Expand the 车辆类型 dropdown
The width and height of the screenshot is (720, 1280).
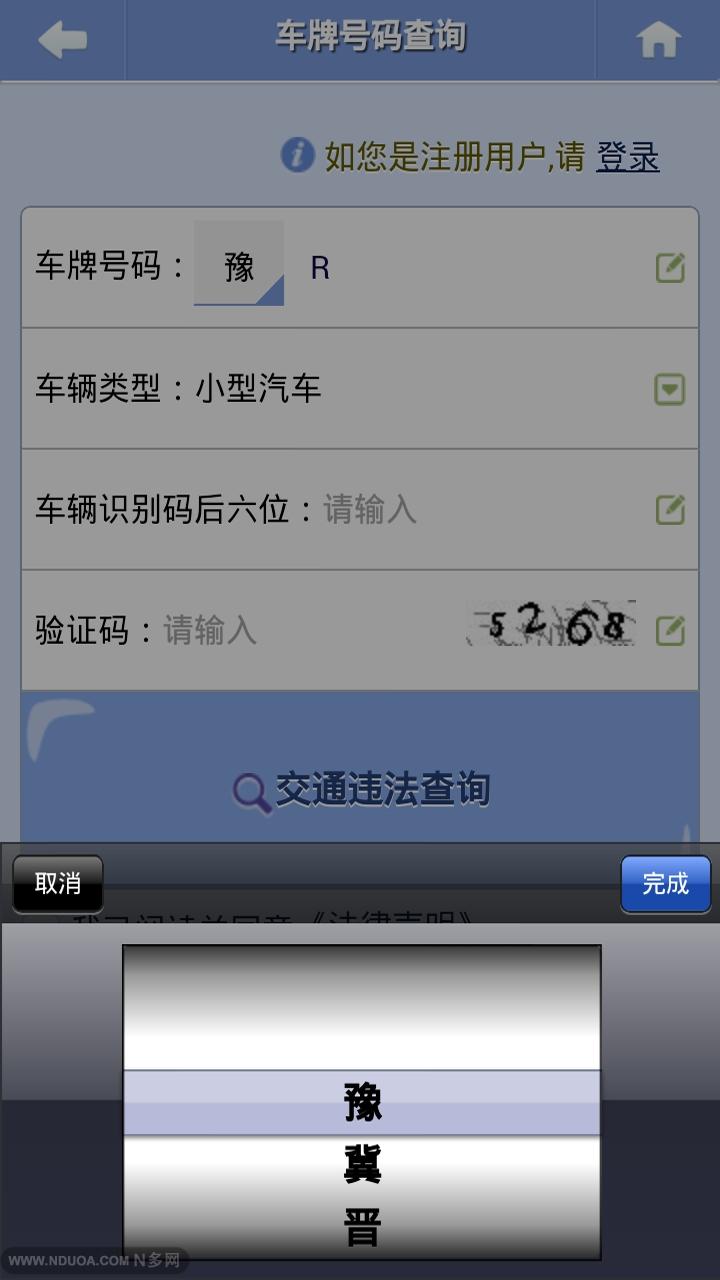669,389
